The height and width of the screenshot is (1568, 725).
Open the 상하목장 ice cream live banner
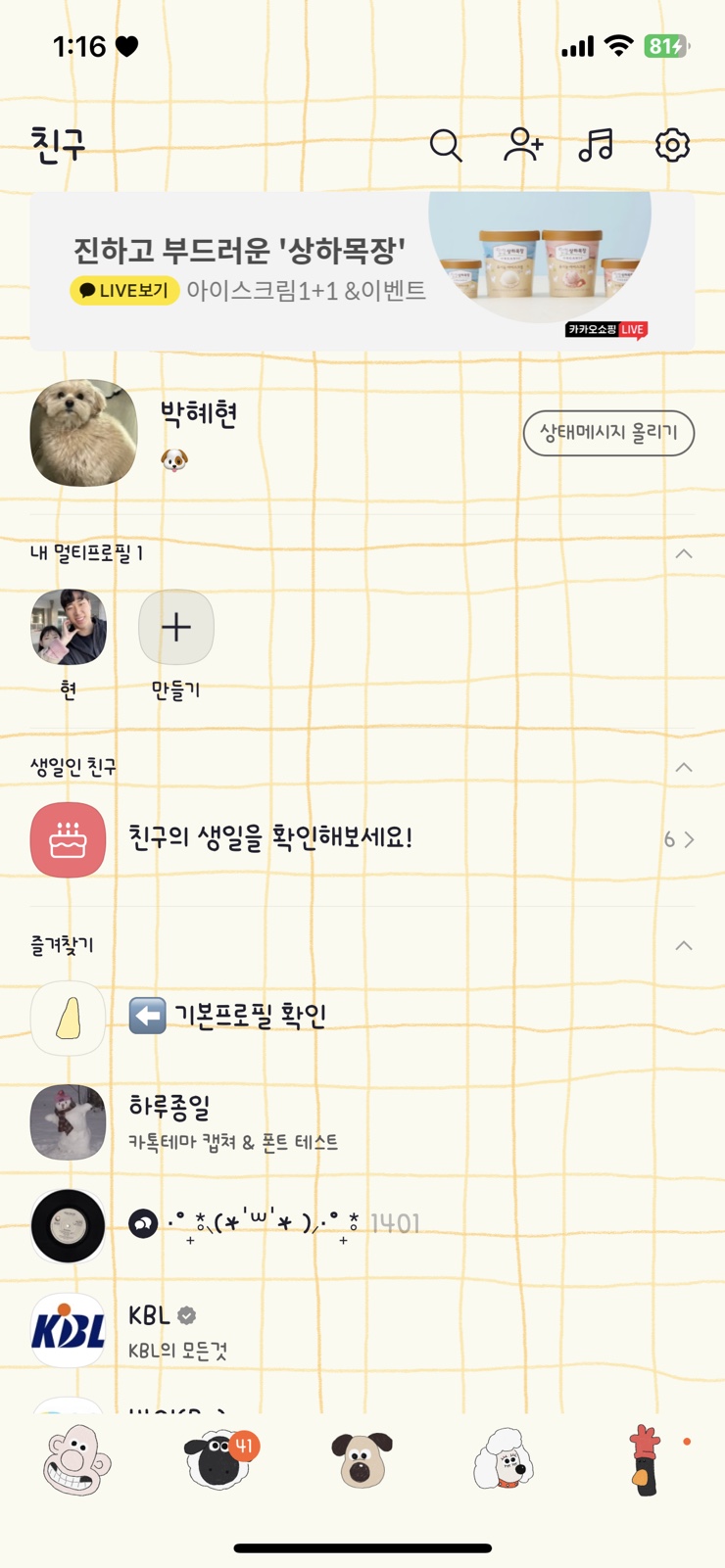click(362, 271)
